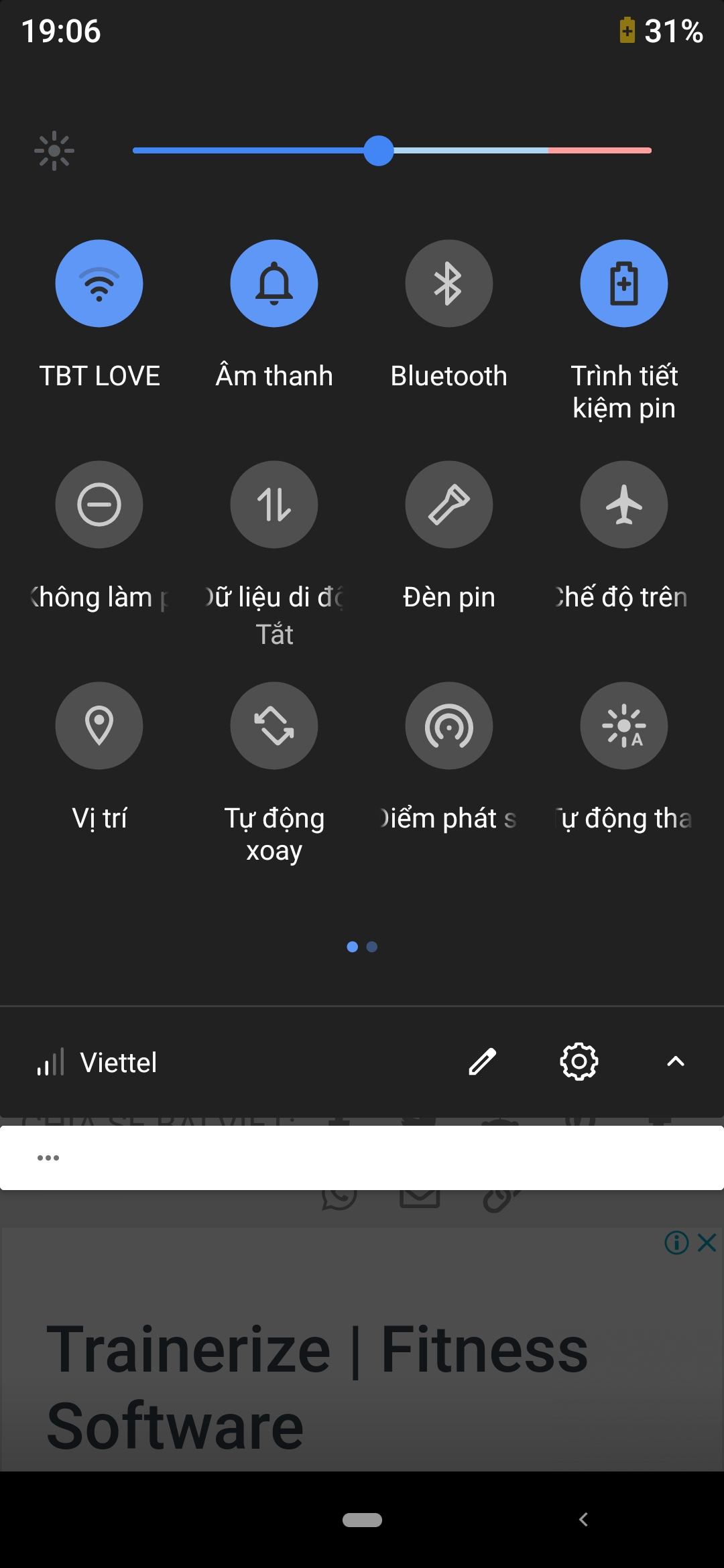This screenshot has width=724, height=1568.
Task: Enable Do Not Disturb tile
Action: pos(99,505)
